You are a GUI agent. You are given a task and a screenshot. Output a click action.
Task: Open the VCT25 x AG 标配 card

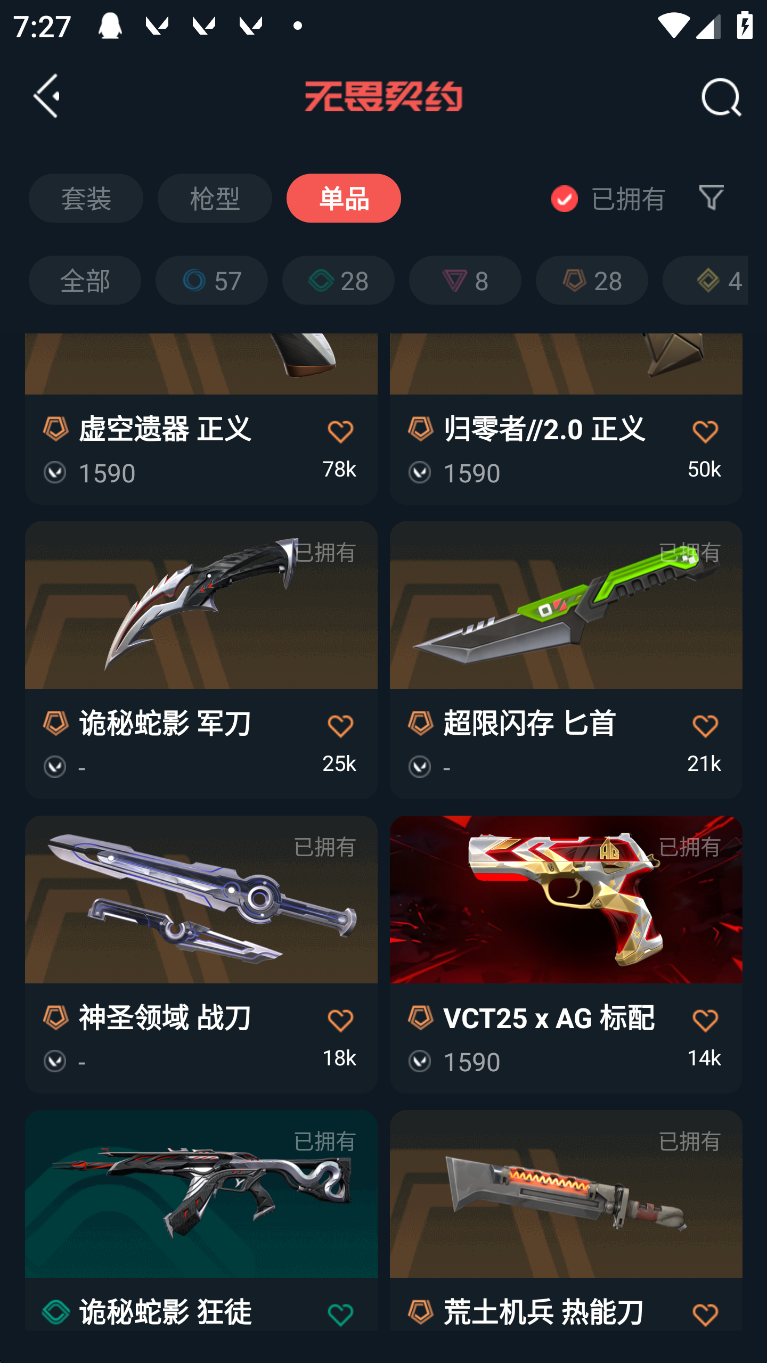click(x=566, y=954)
